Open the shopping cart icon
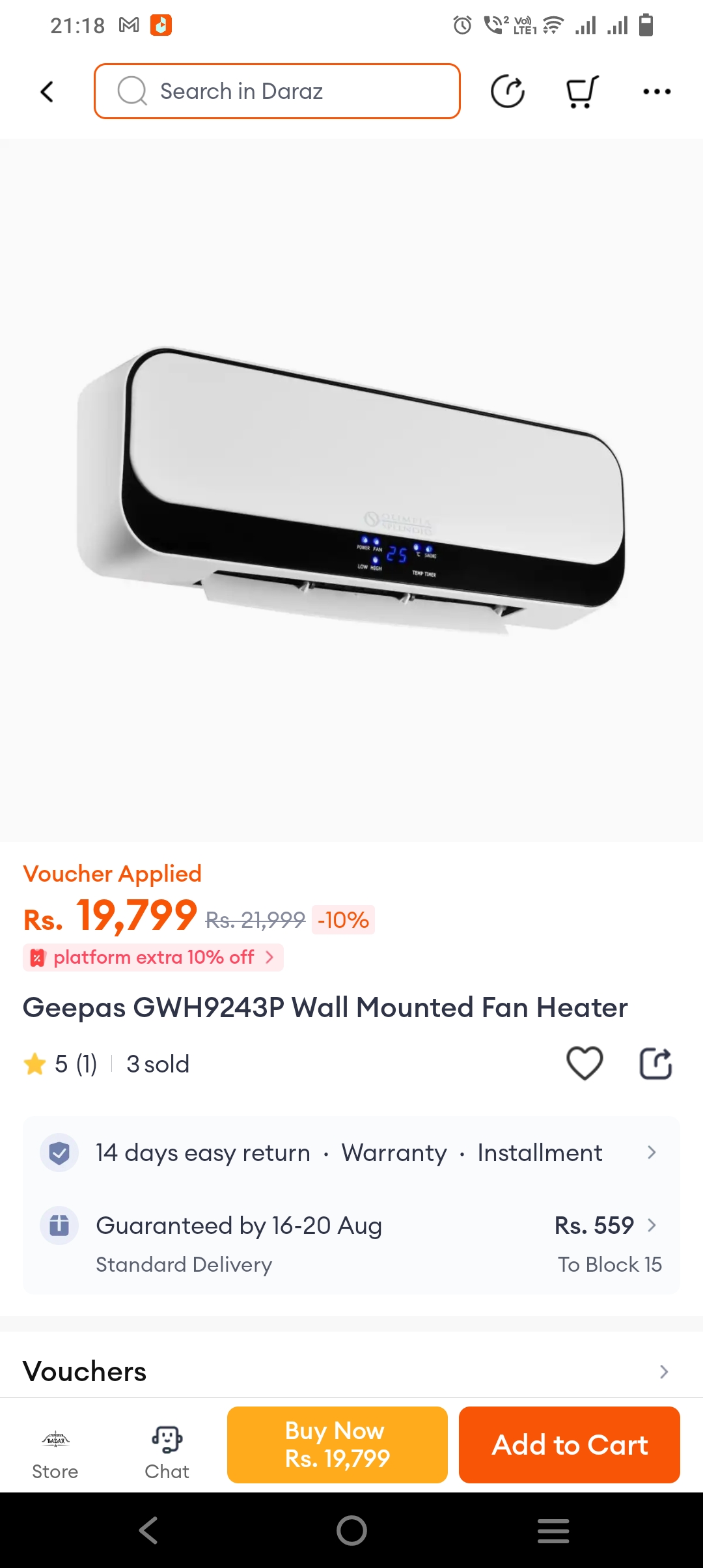Screen dimensions: 703x1568 pyautogui.click(x=581, y=92)
